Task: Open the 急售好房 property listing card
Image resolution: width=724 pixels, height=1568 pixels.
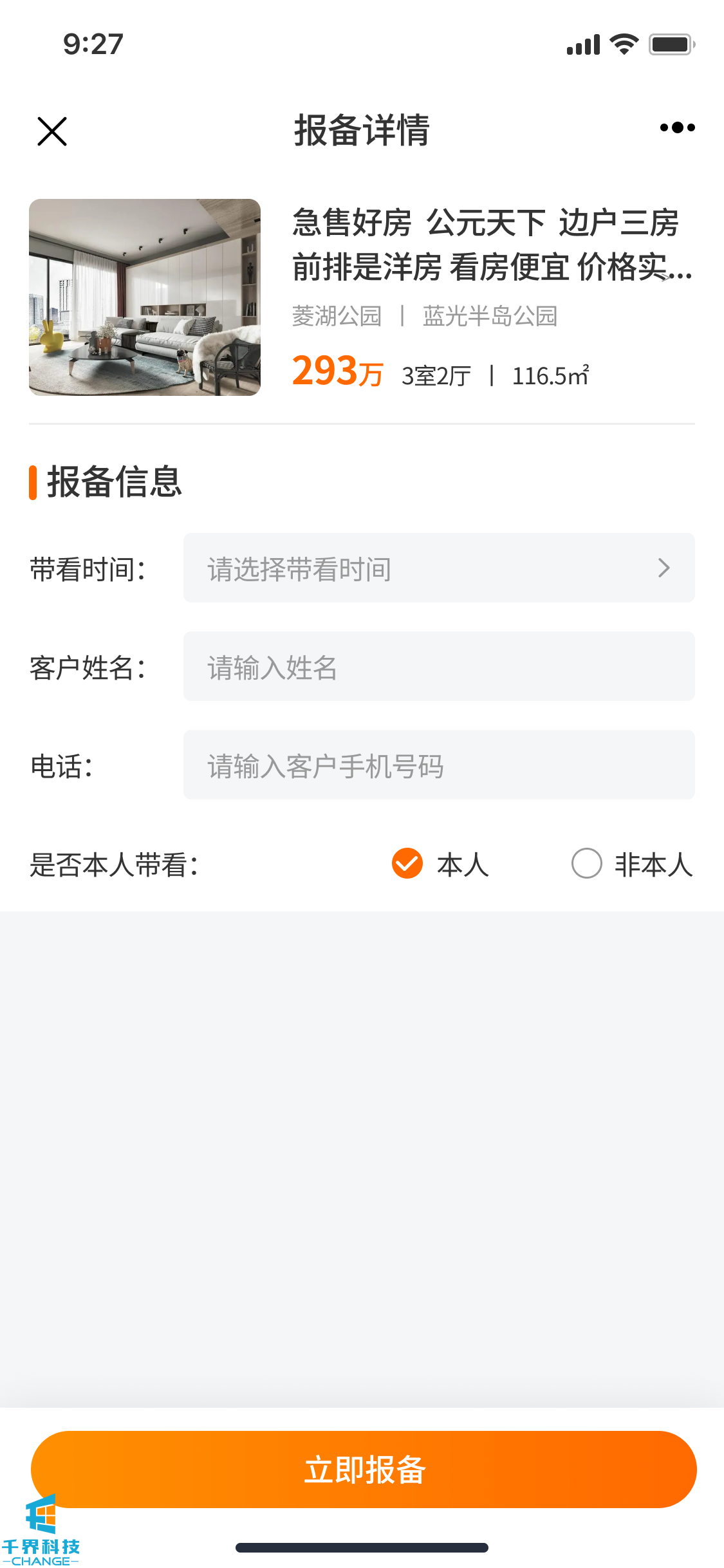Action: [362, 297]
